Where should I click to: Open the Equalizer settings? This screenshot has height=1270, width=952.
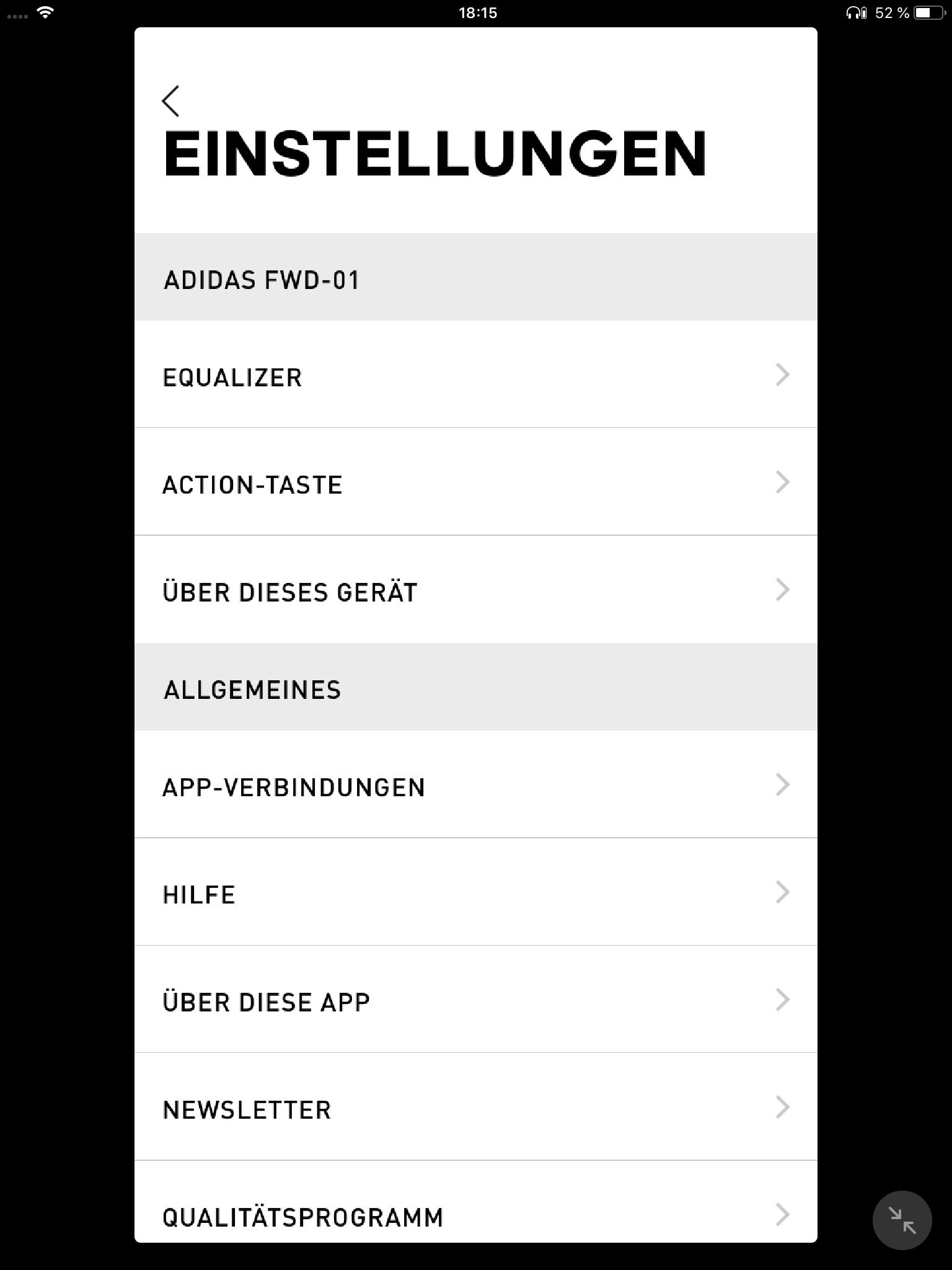[x=475, y=376]
